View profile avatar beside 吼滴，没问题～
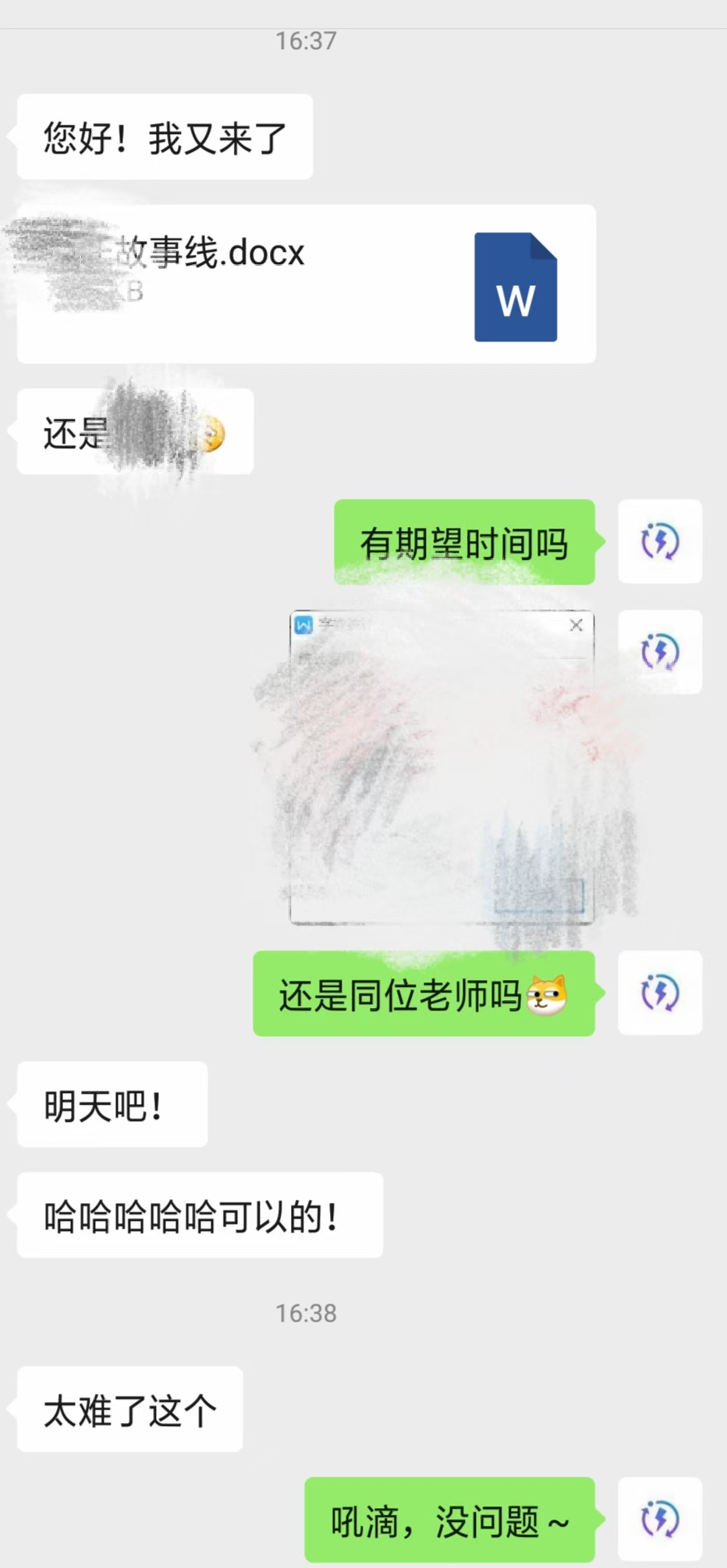The width and height of the screenshot is (727, 1568). [660, 1519]
